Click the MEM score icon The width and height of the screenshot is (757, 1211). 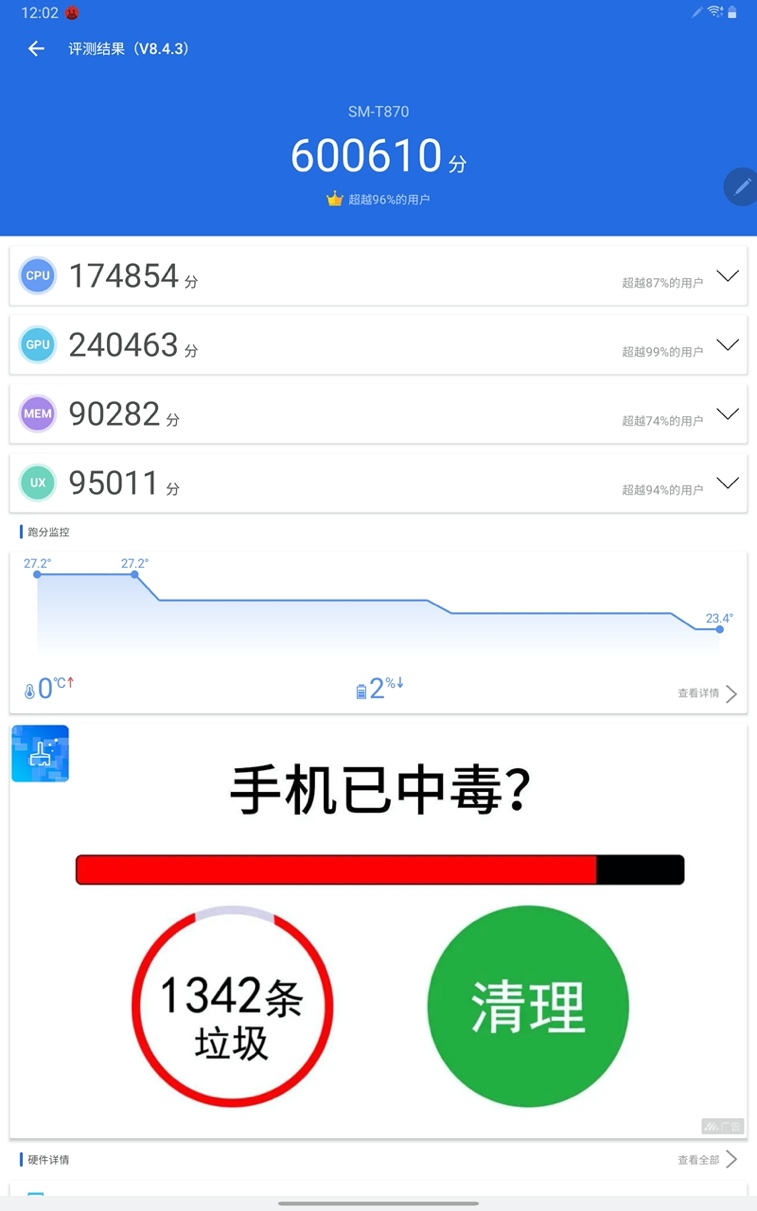tap(37, 413)
